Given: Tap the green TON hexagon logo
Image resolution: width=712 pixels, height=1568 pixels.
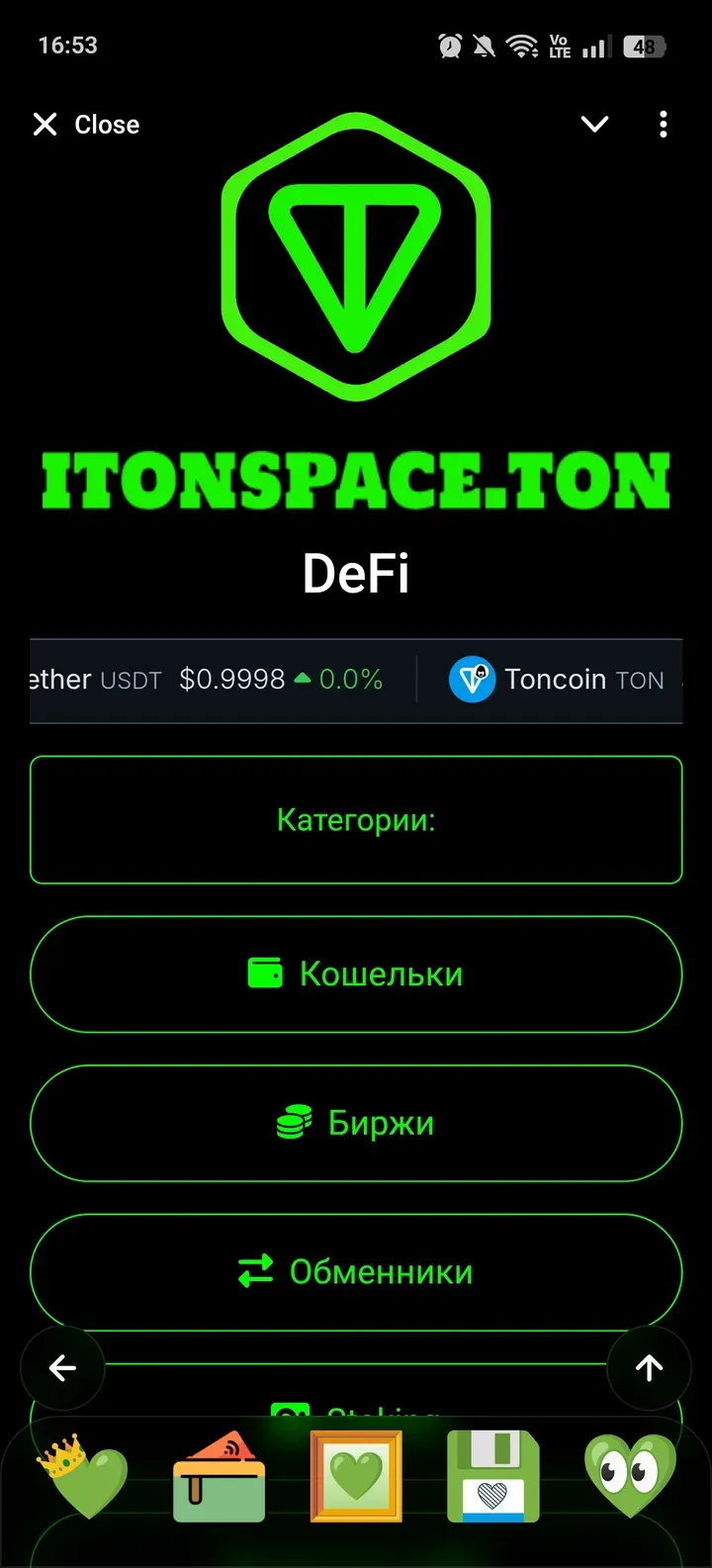Looking at the screenshot, I should [356, 252].
